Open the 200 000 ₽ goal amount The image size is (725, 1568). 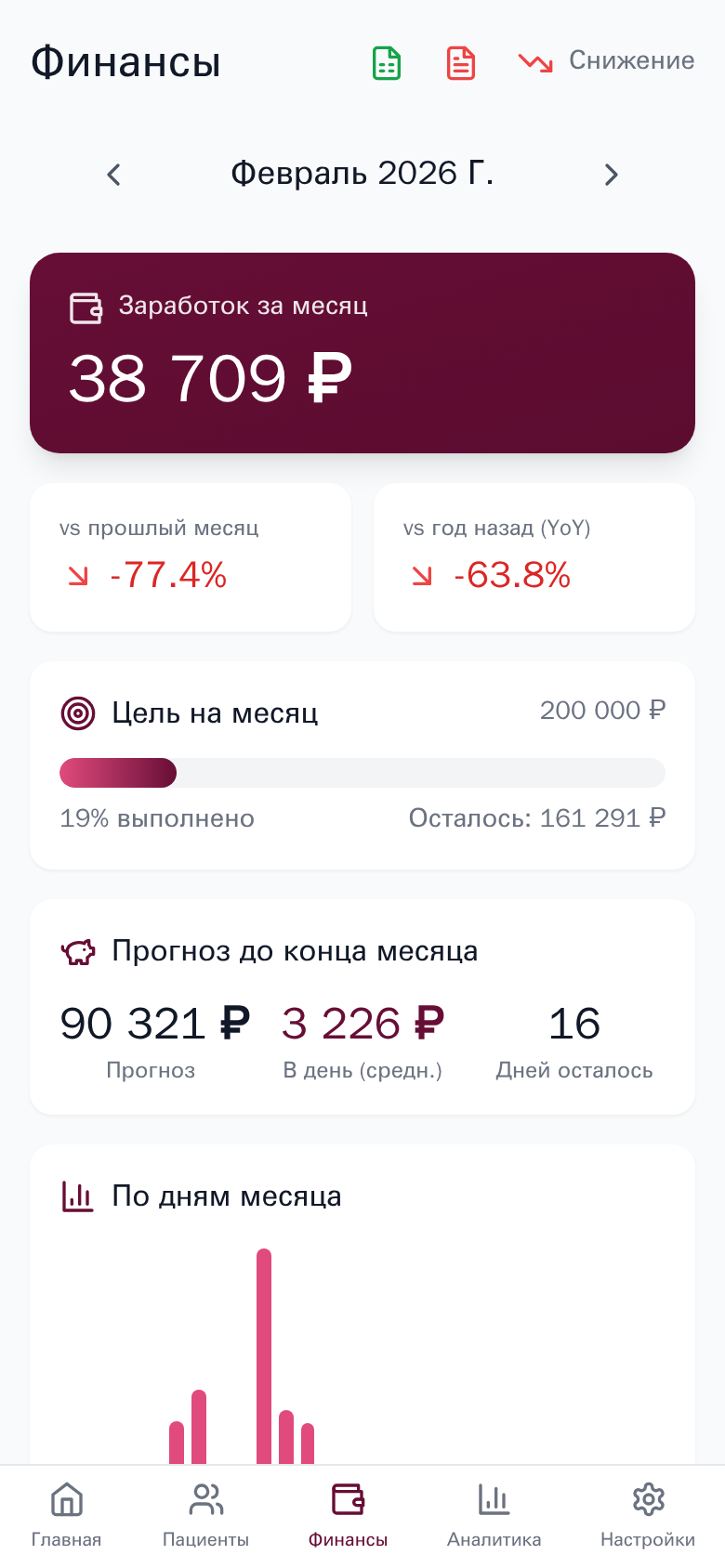[x=602, y=711]
